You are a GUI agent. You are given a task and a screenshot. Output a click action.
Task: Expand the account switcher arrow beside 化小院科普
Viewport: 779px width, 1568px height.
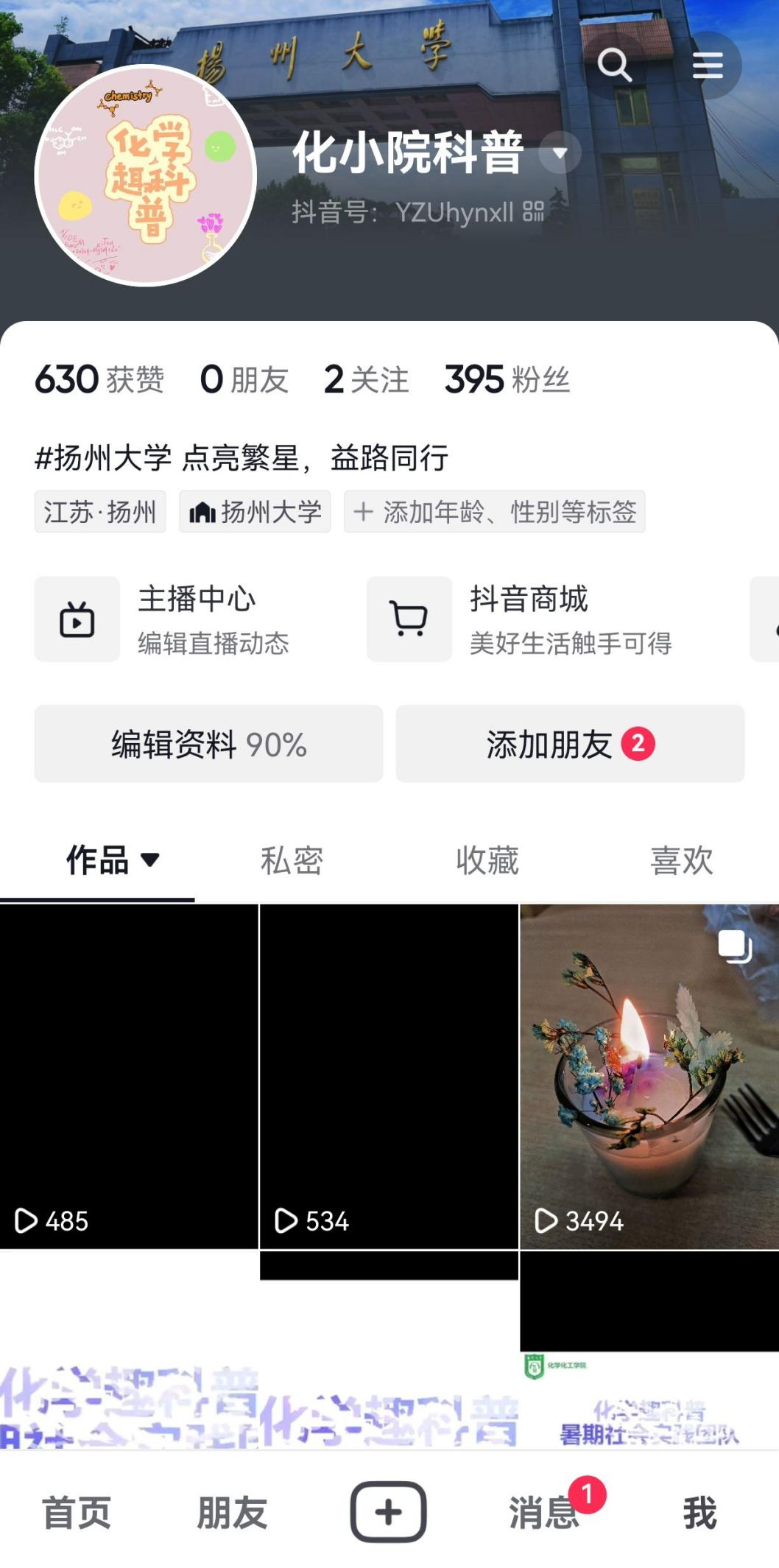point(560,153)
